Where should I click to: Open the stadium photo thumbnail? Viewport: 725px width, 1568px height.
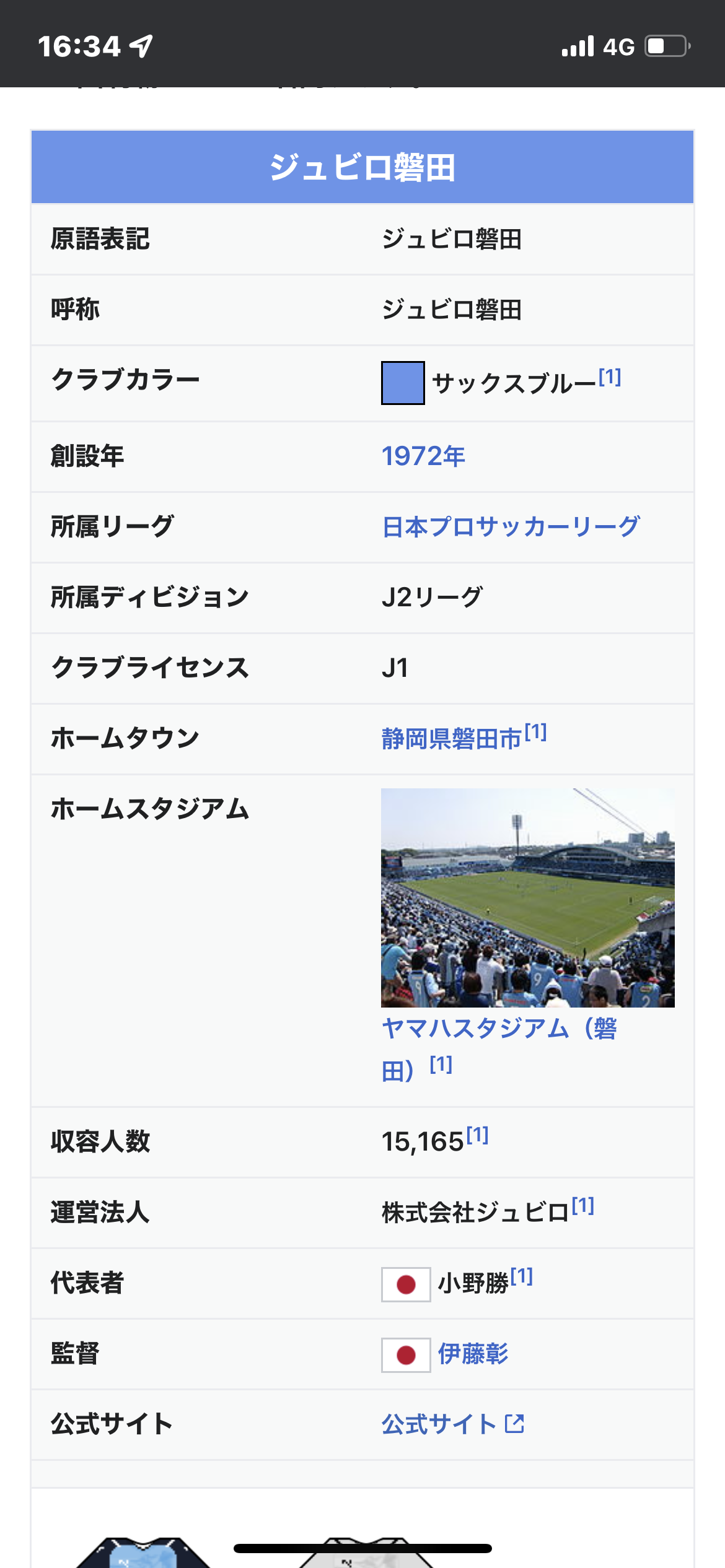pyautogui.click(x=527, y=897)
